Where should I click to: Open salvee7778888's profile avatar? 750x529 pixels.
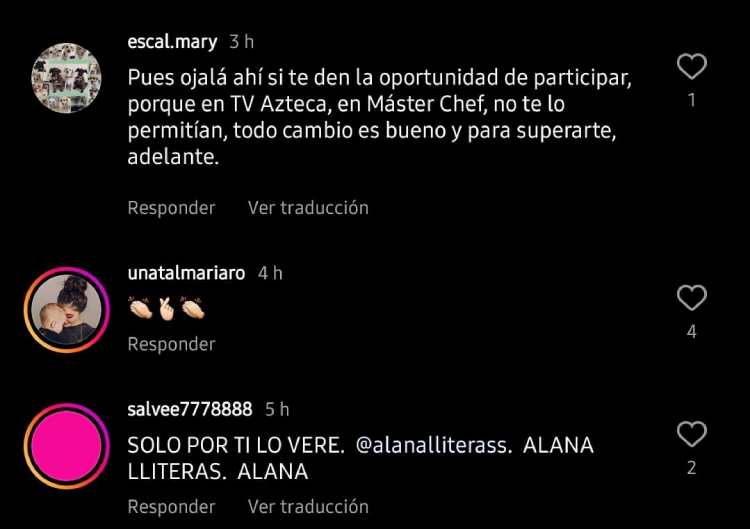(x=66, y=446)
